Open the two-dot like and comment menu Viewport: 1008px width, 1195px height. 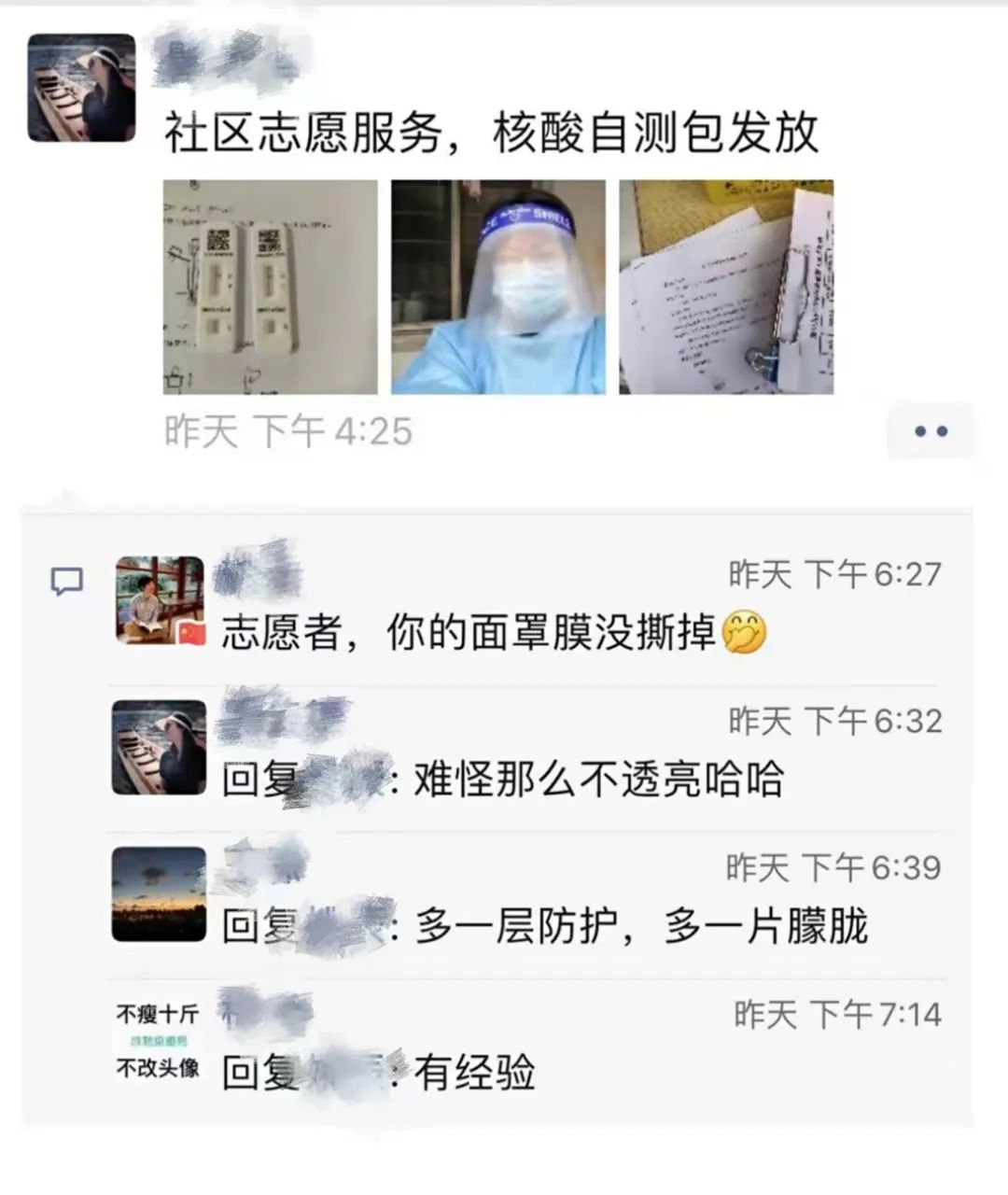pyautogui.click(x=931, y=431)
